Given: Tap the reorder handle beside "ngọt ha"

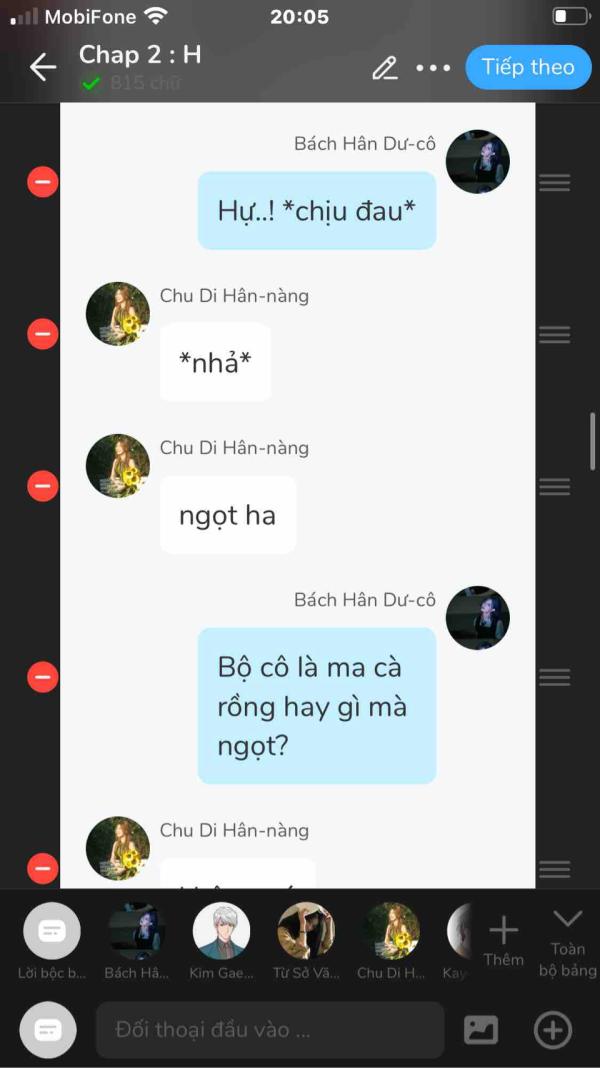Looking at the screenshot, I should (x=554, y=486).
